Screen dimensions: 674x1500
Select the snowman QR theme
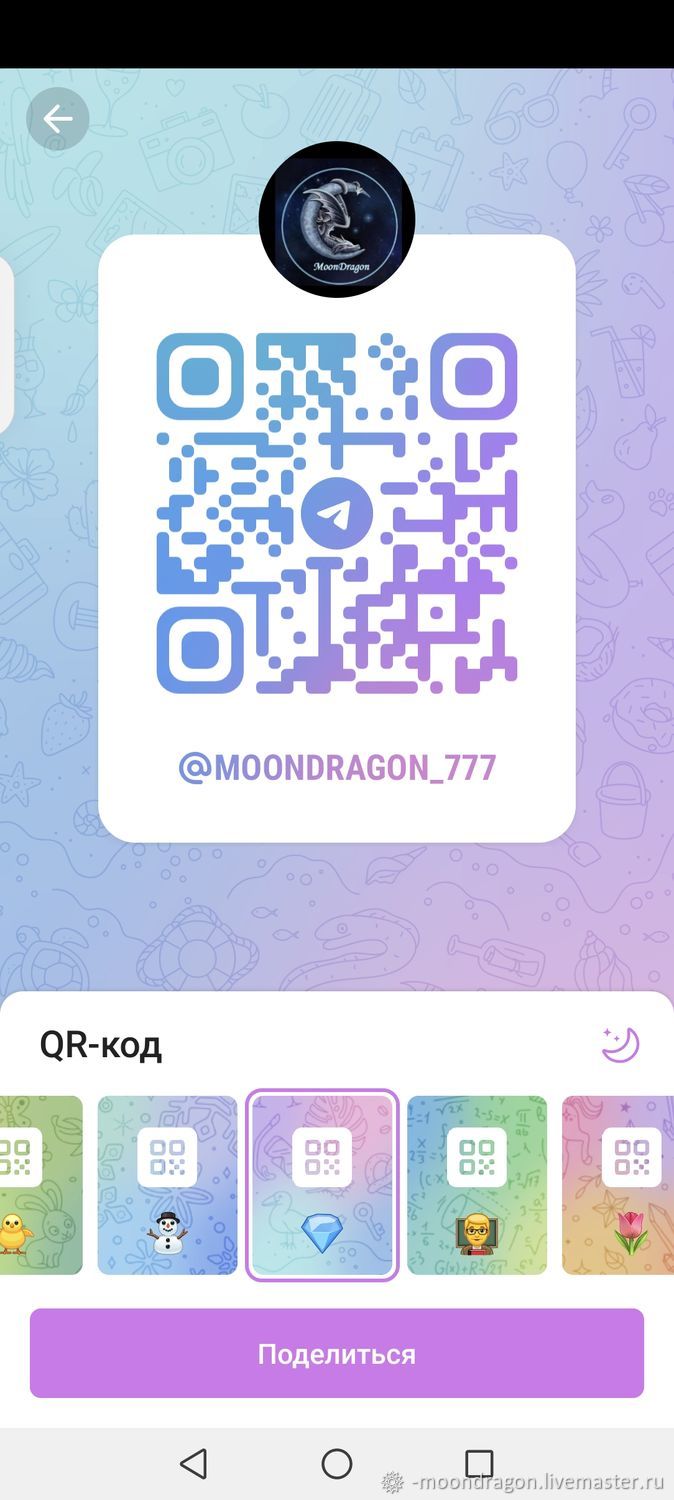pyautogui.click(x=167, y=1185)
